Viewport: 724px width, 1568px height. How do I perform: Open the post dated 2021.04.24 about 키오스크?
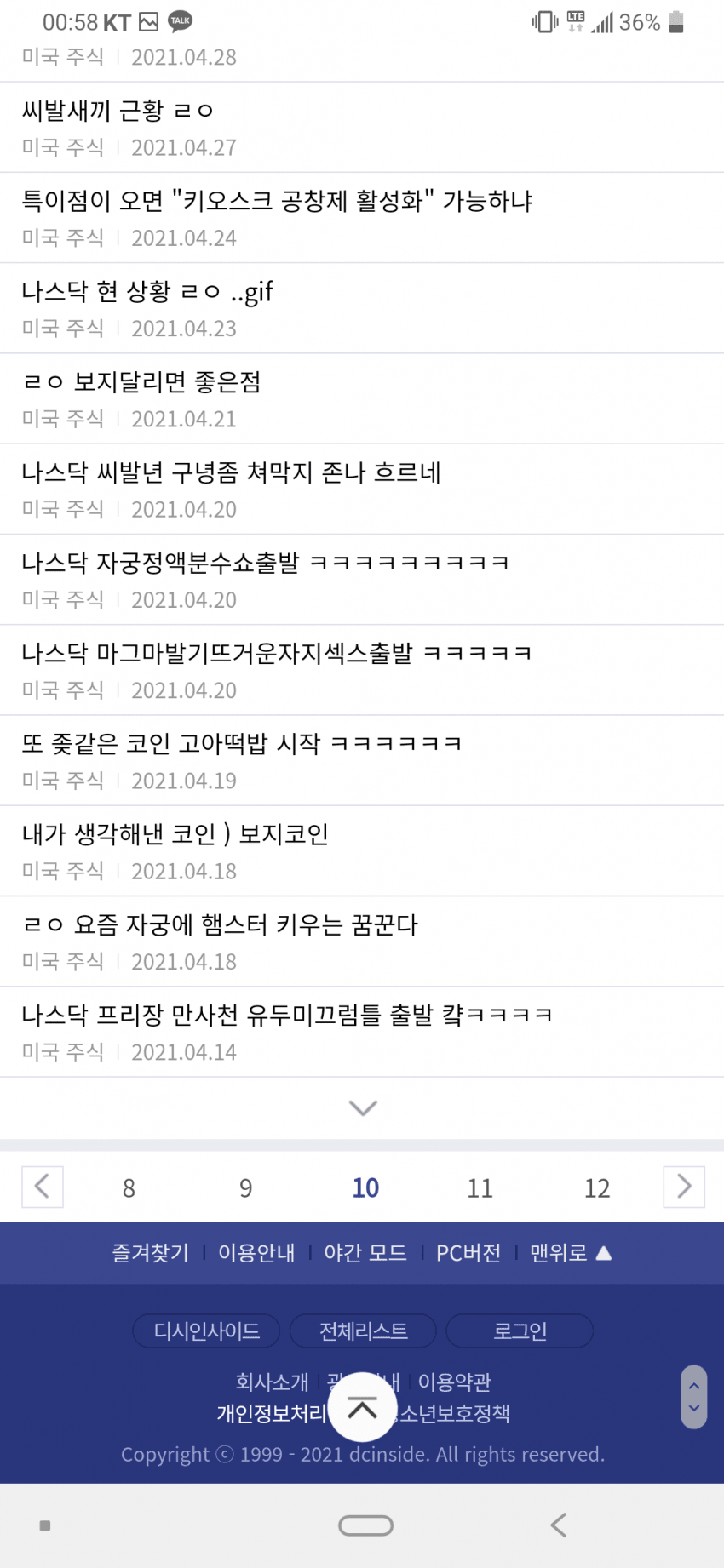[277, 202]
